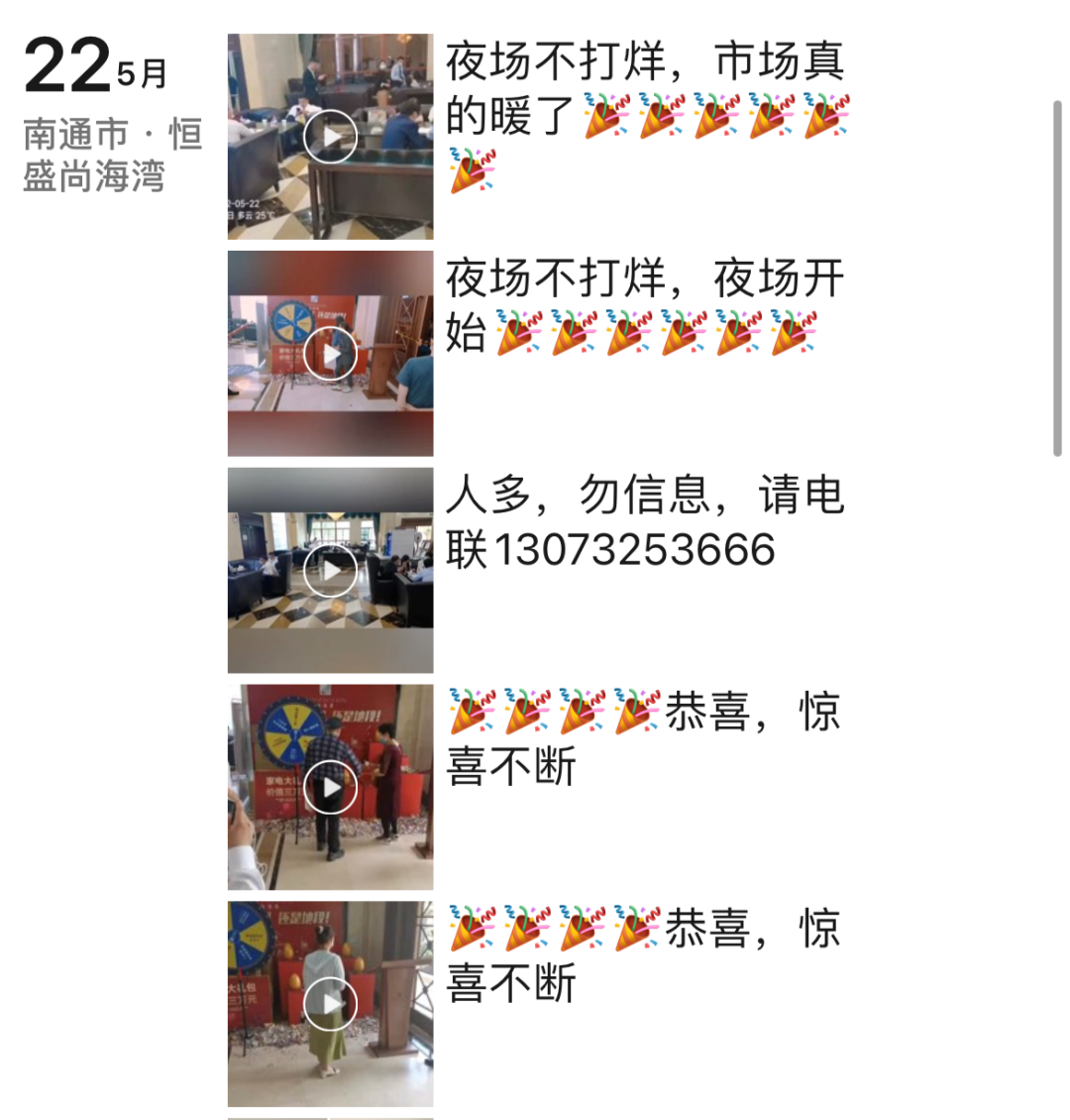
Task: Play the video captioned 夜场不打烊，市场真的暖了
Action: tap(330, 137)
